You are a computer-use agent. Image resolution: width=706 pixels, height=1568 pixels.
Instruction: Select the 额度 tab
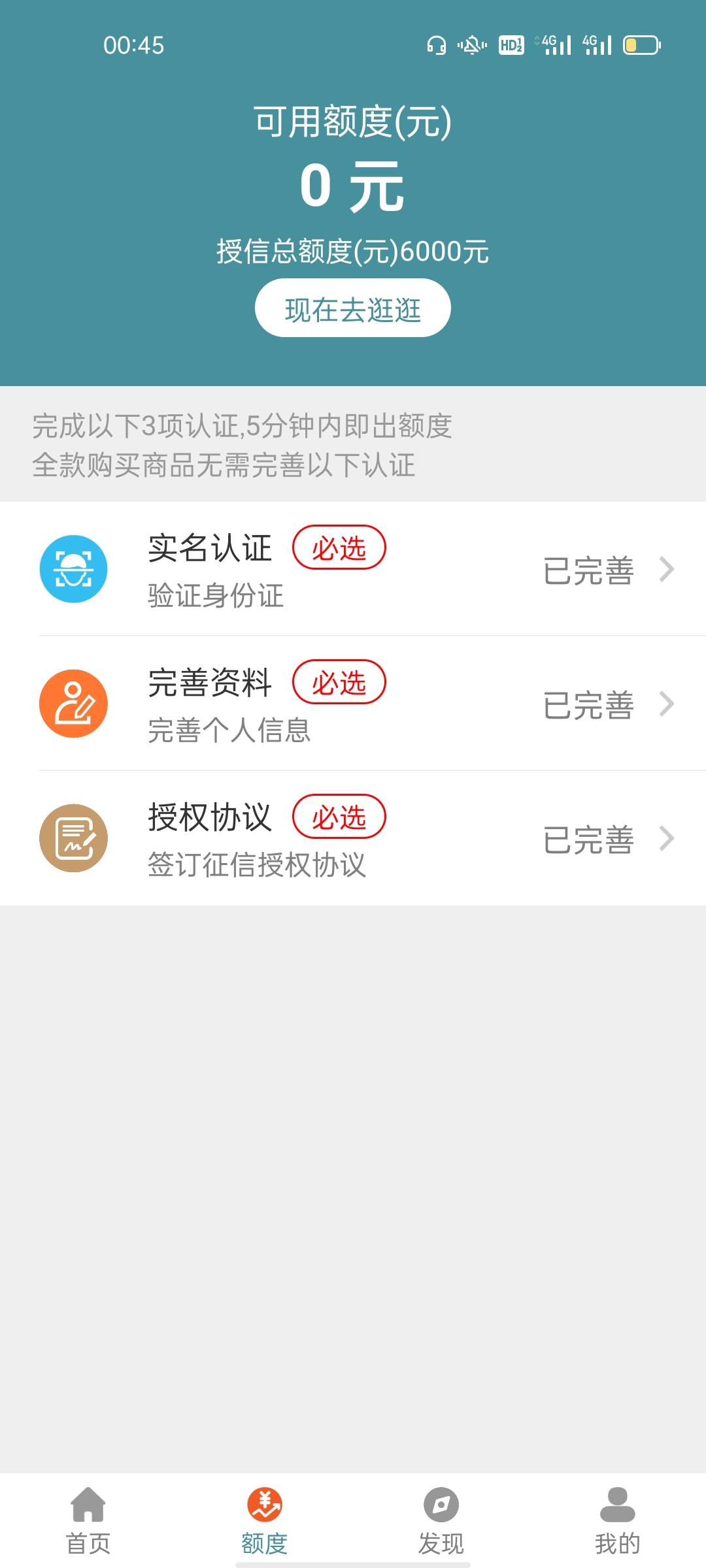tap(265, 1521)
